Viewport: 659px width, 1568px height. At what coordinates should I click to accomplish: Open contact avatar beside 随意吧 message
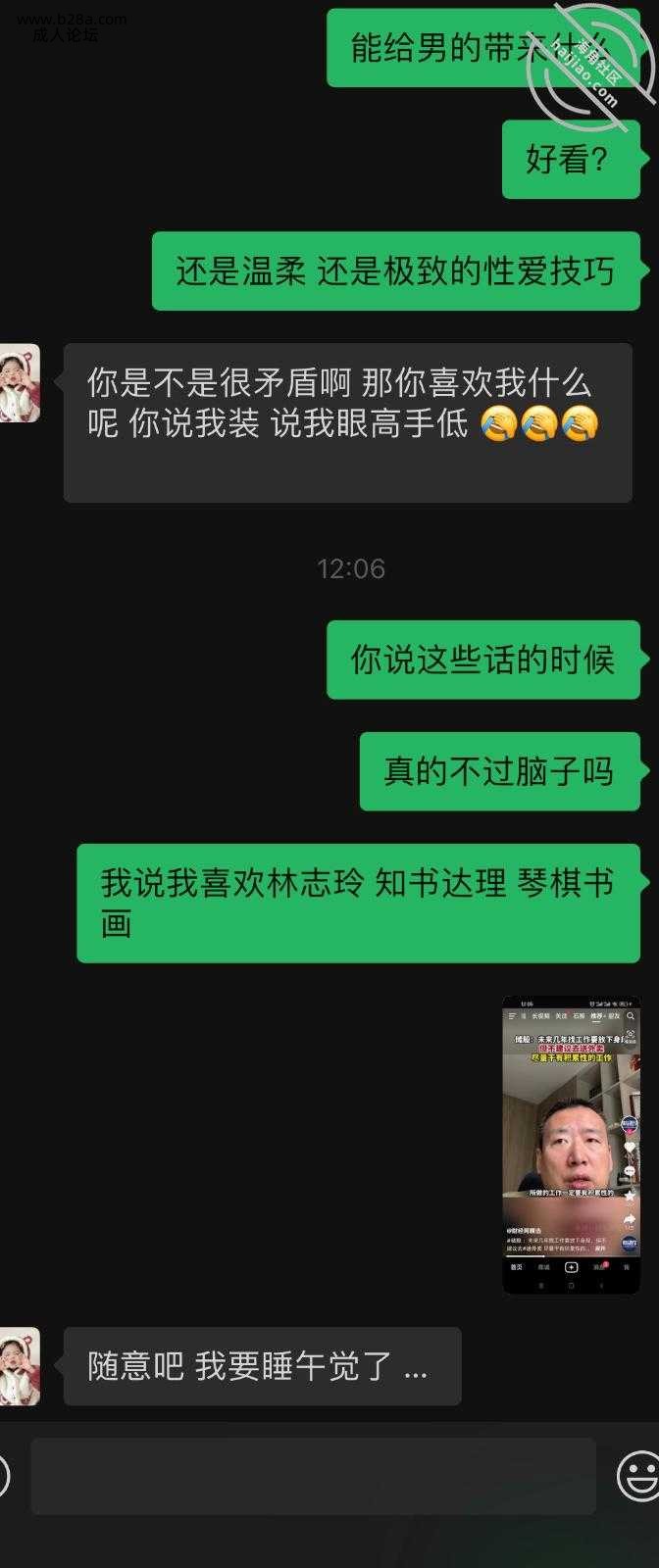point(20,1366)
